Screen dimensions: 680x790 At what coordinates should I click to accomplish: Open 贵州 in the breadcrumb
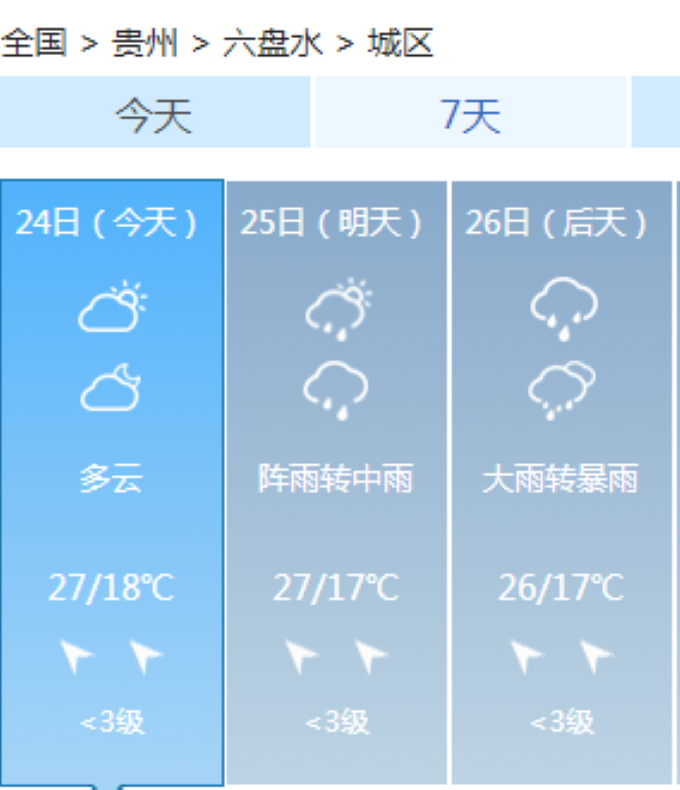click(145, 43)
